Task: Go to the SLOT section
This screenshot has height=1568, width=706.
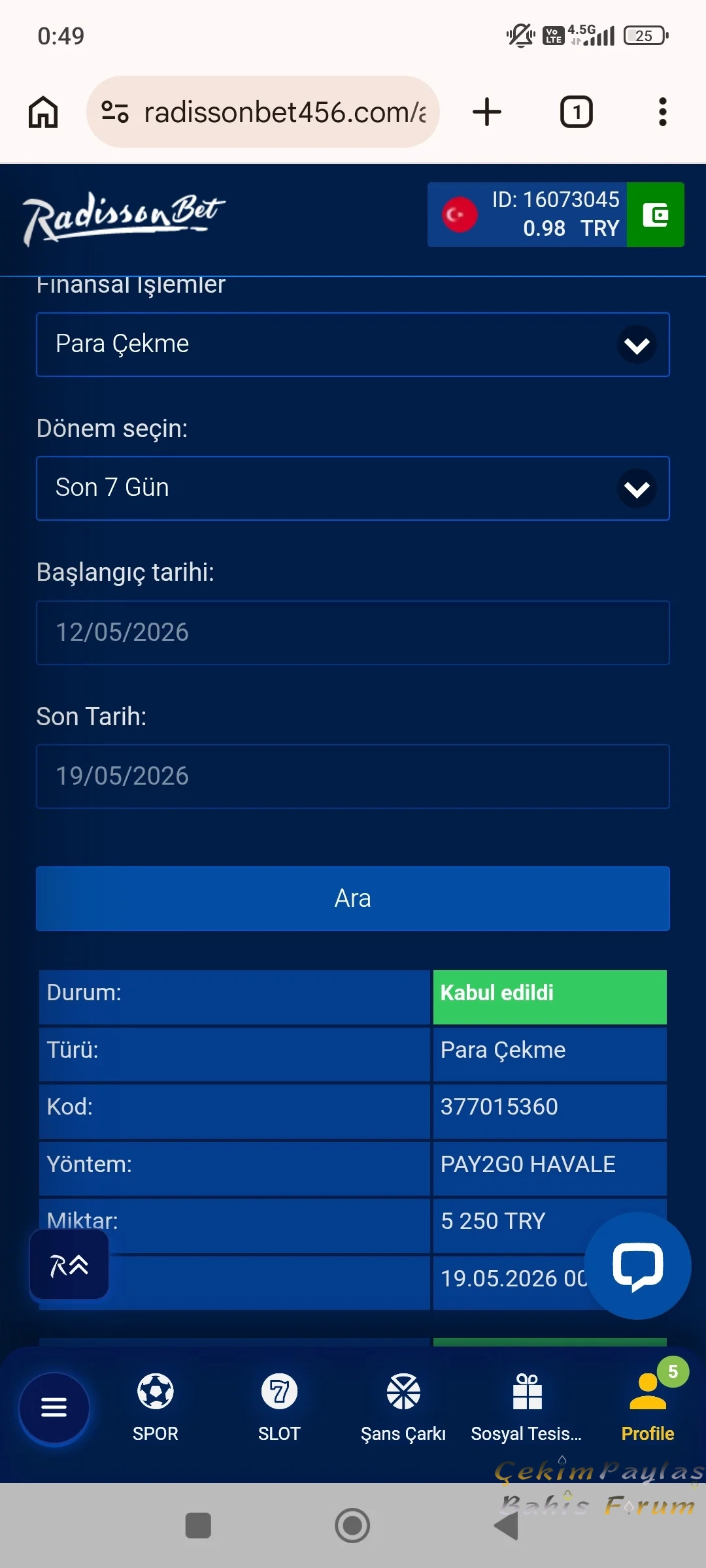Action: (x=279, y=1407)
